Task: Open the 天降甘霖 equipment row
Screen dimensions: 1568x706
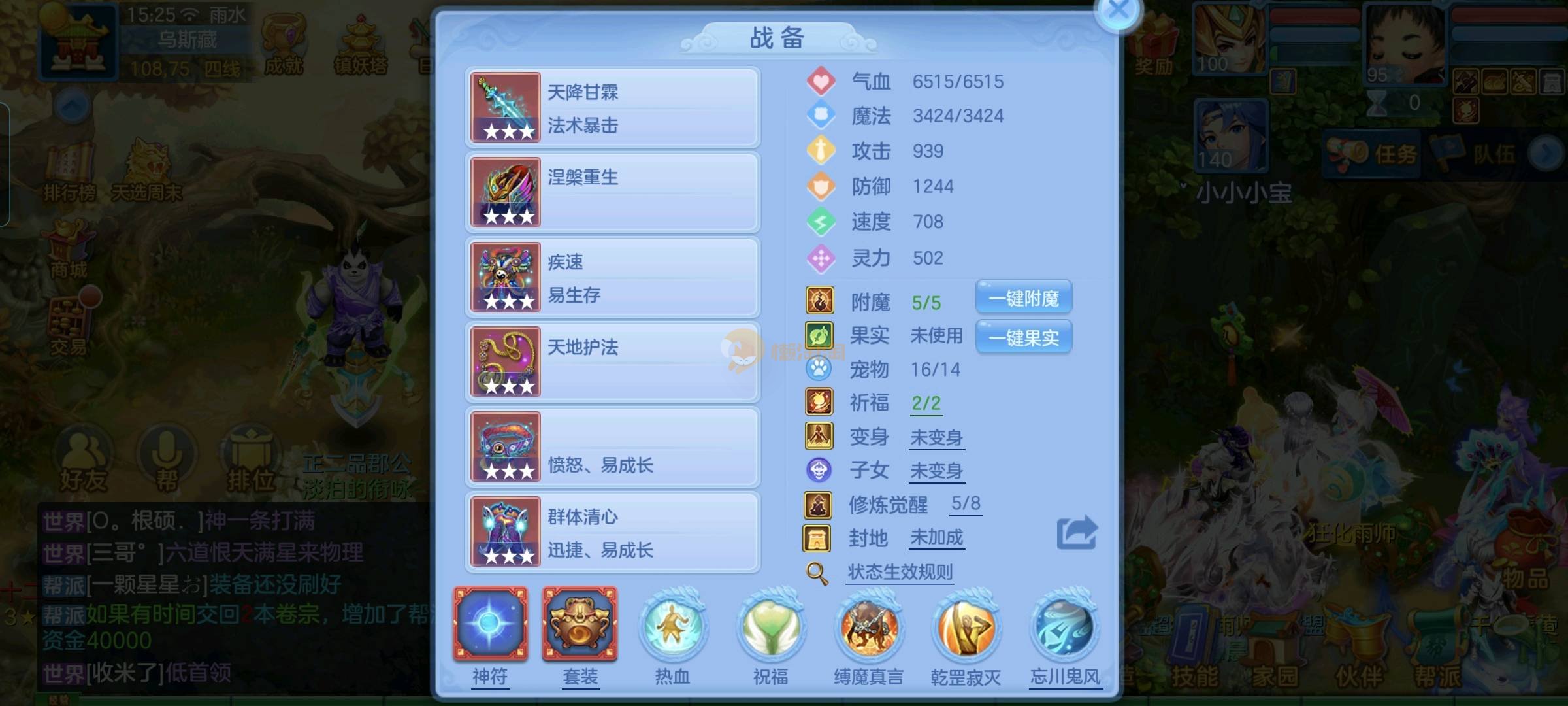Action: (x=612, y=108)
